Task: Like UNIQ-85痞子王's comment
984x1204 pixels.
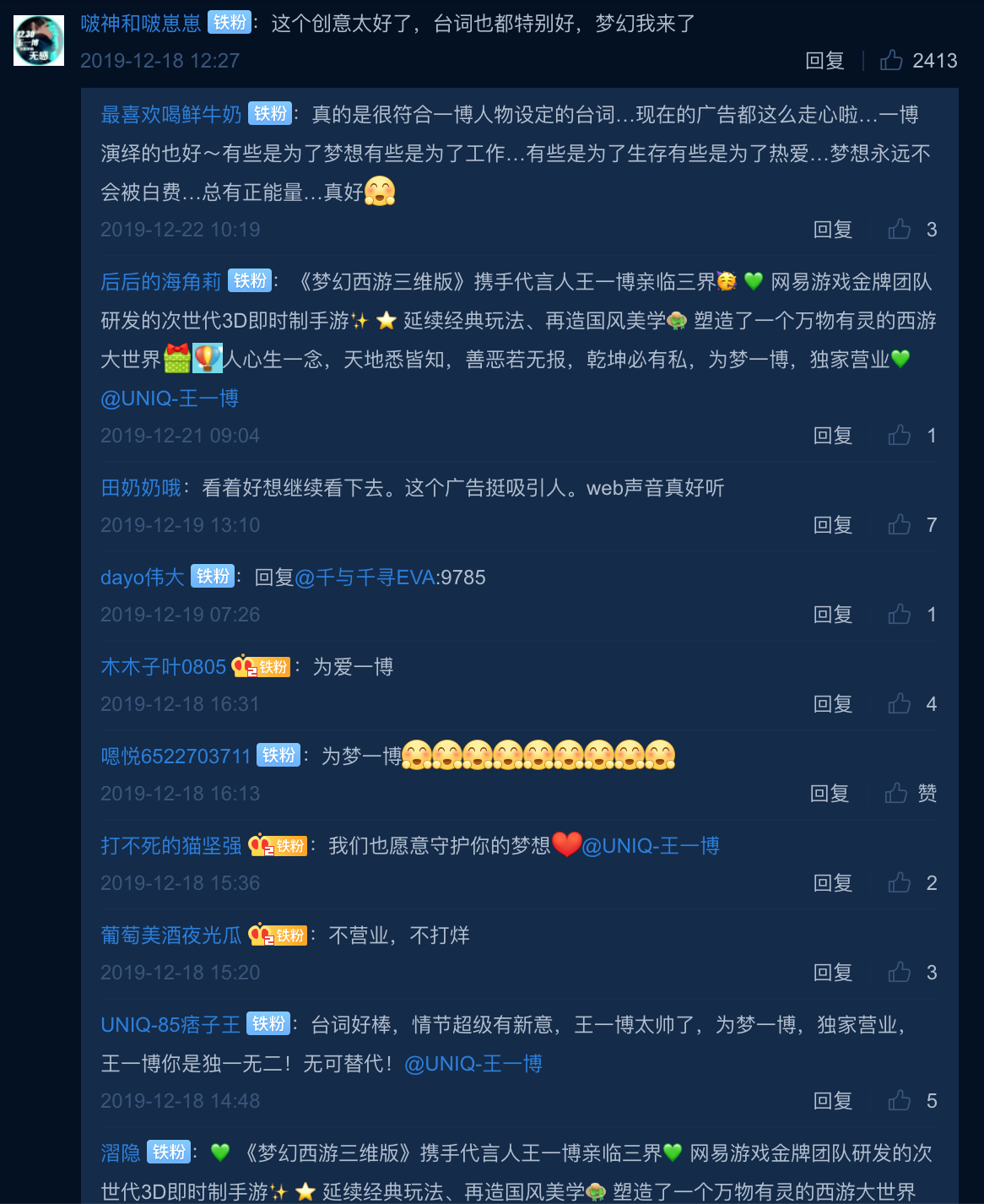Action: coord(900,1101)
